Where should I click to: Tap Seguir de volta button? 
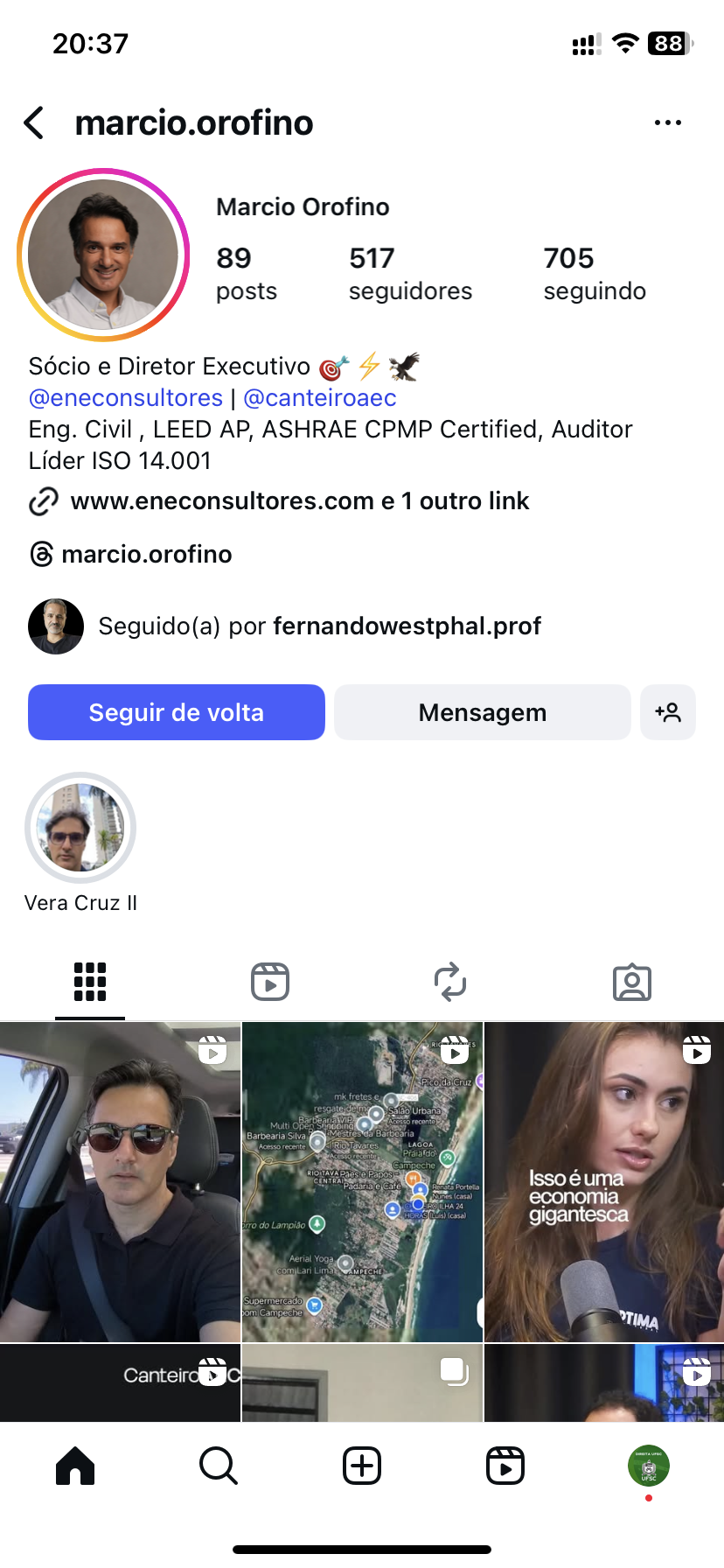coord(177,712)
